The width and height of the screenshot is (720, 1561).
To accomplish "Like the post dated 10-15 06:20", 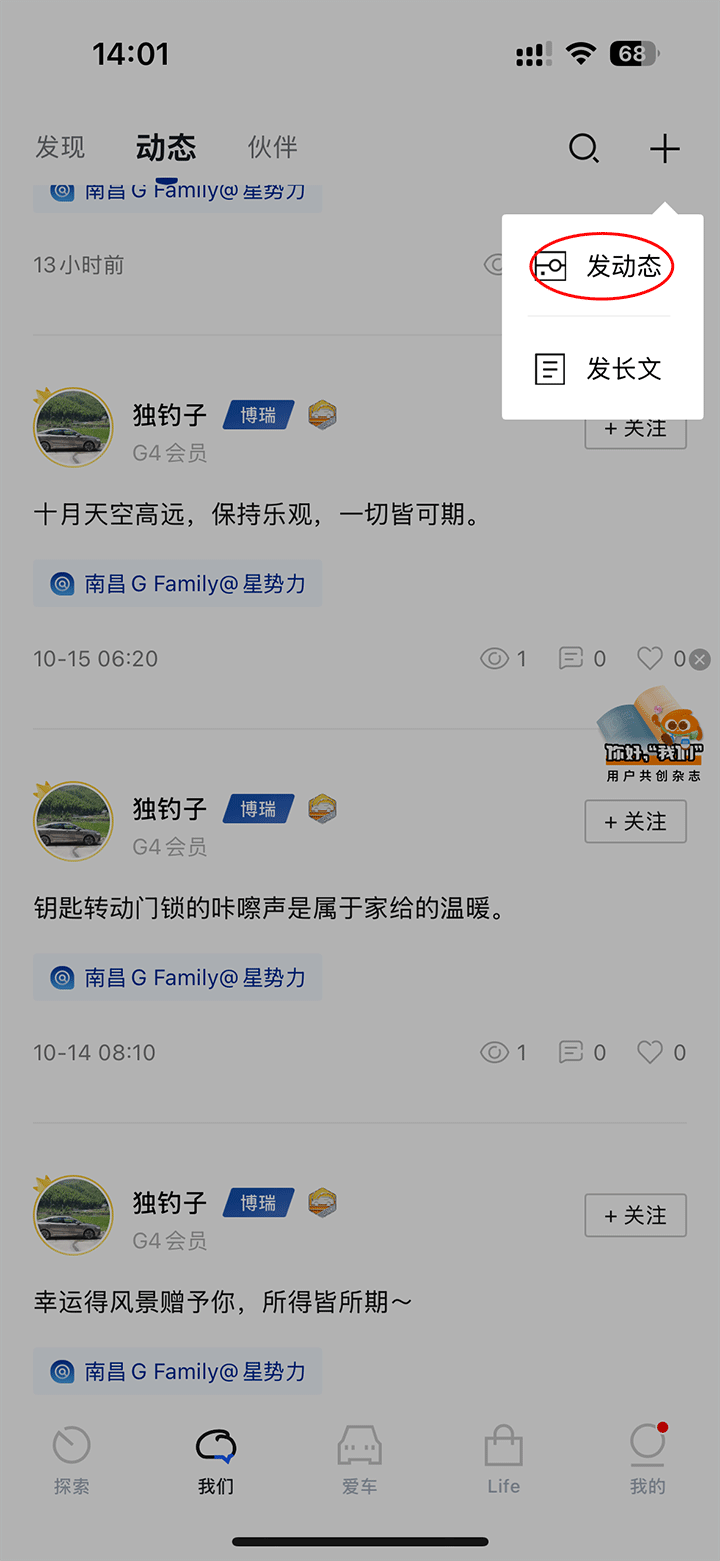I will 651,659.
